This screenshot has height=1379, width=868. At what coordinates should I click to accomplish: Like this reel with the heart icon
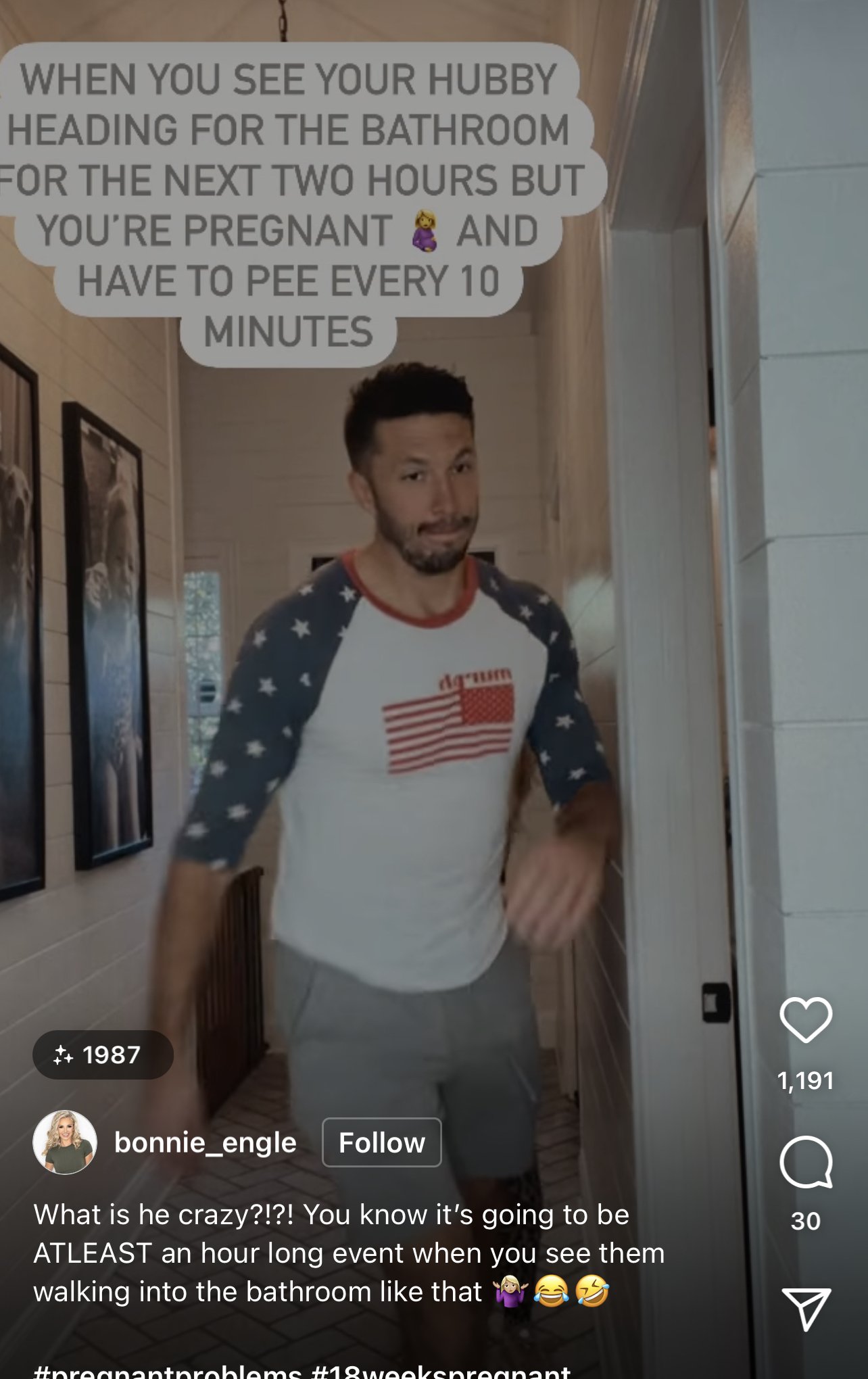tap(805, 1020)
